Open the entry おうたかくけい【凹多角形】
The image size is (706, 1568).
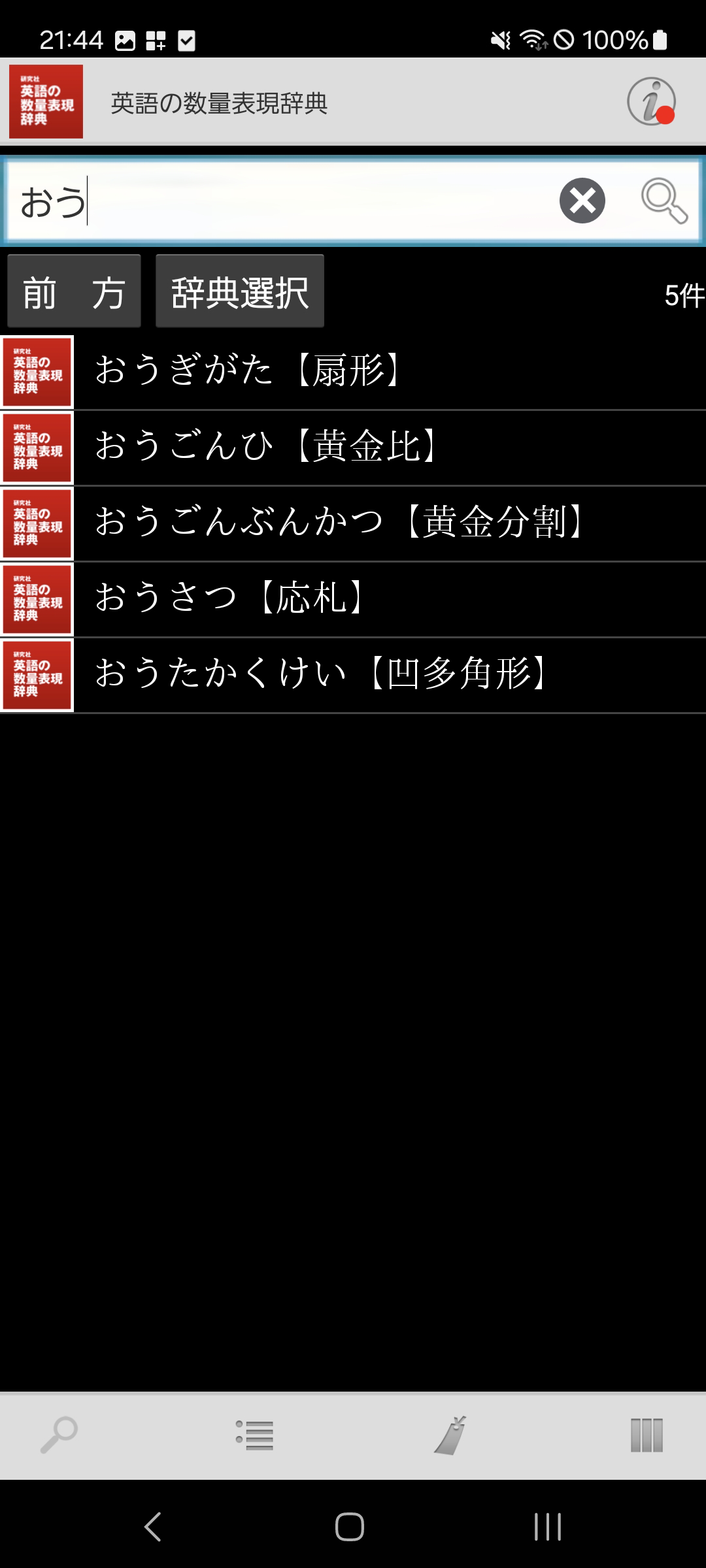pyautogui.click(x=353, y=676)
